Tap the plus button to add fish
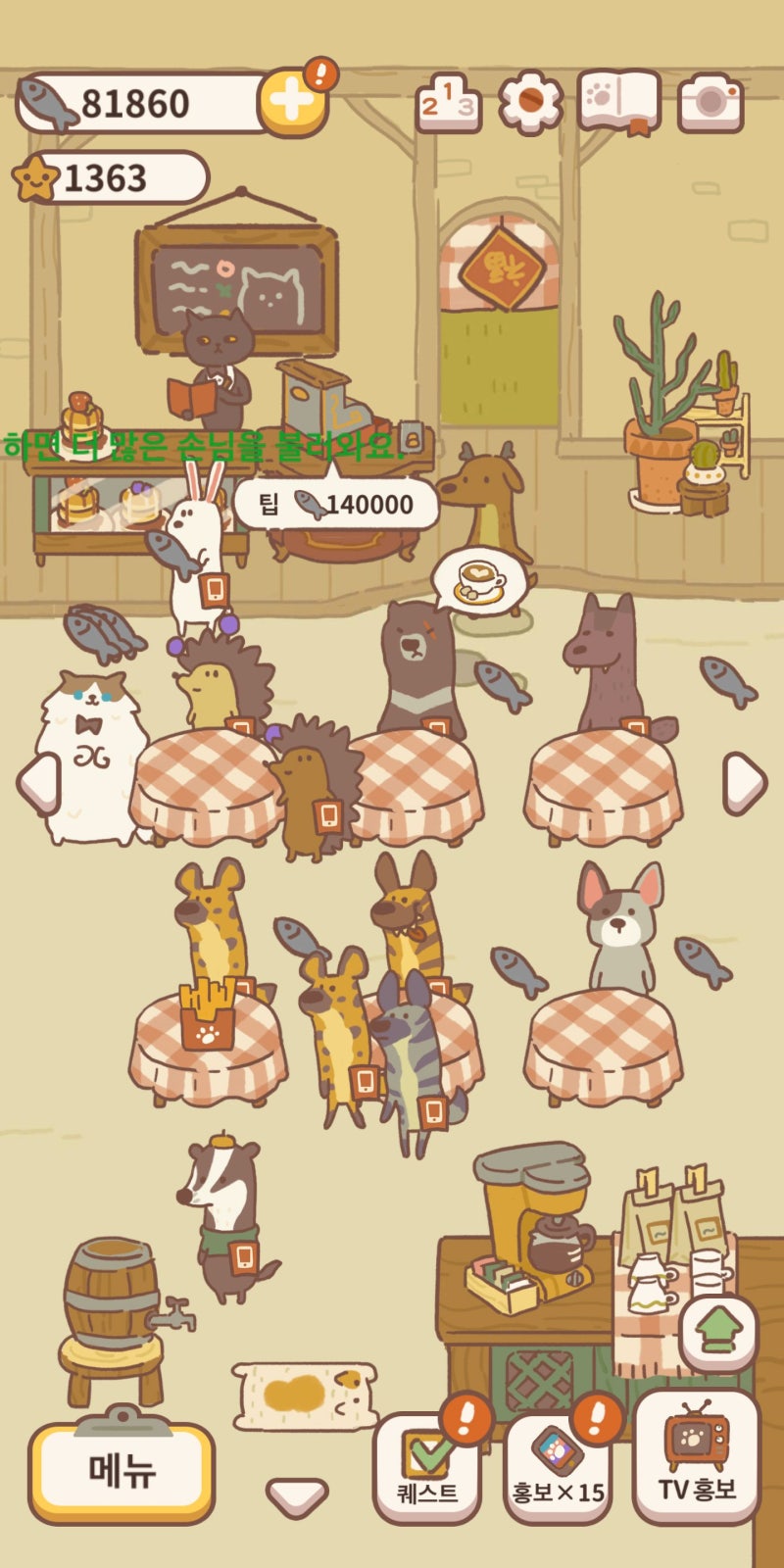 click(x=291, y=101)
